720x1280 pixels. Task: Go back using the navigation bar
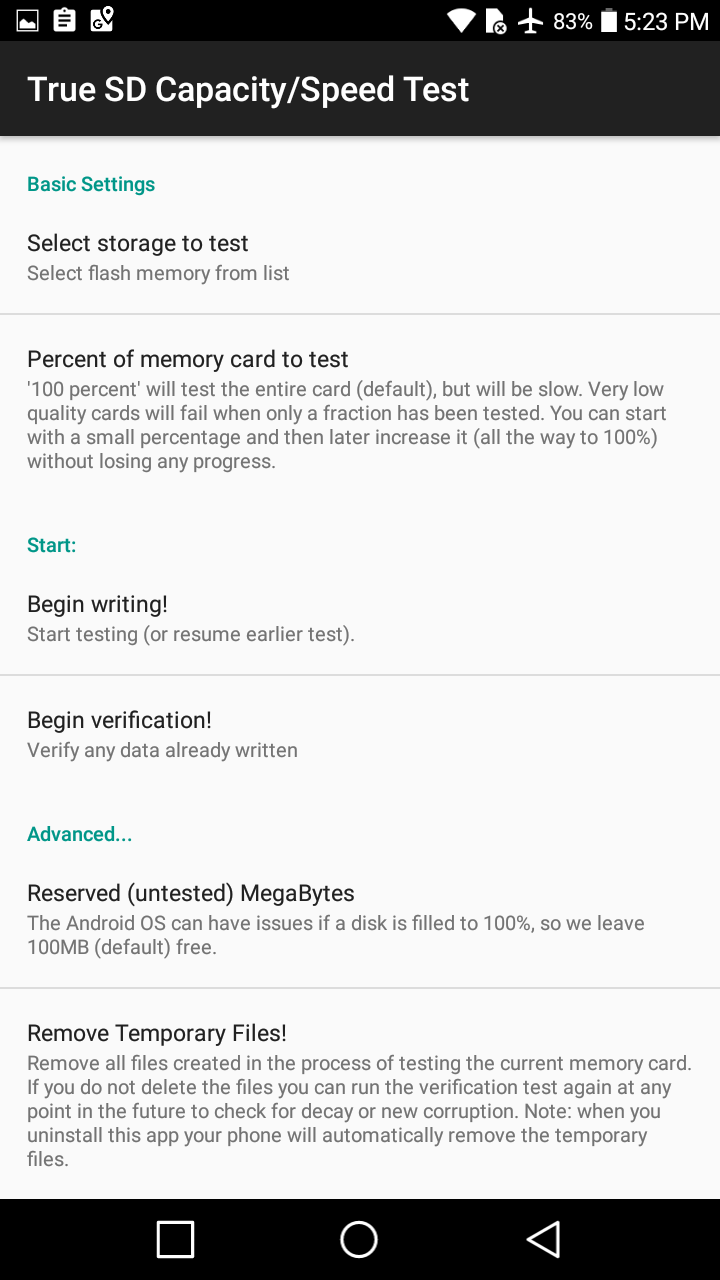543,1240
